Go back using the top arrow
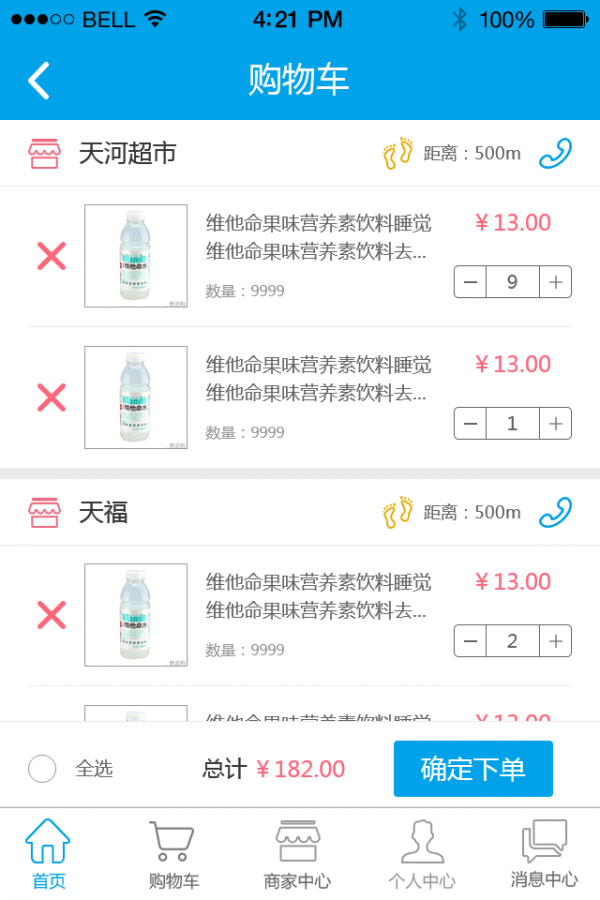 (x=39, y=80)
